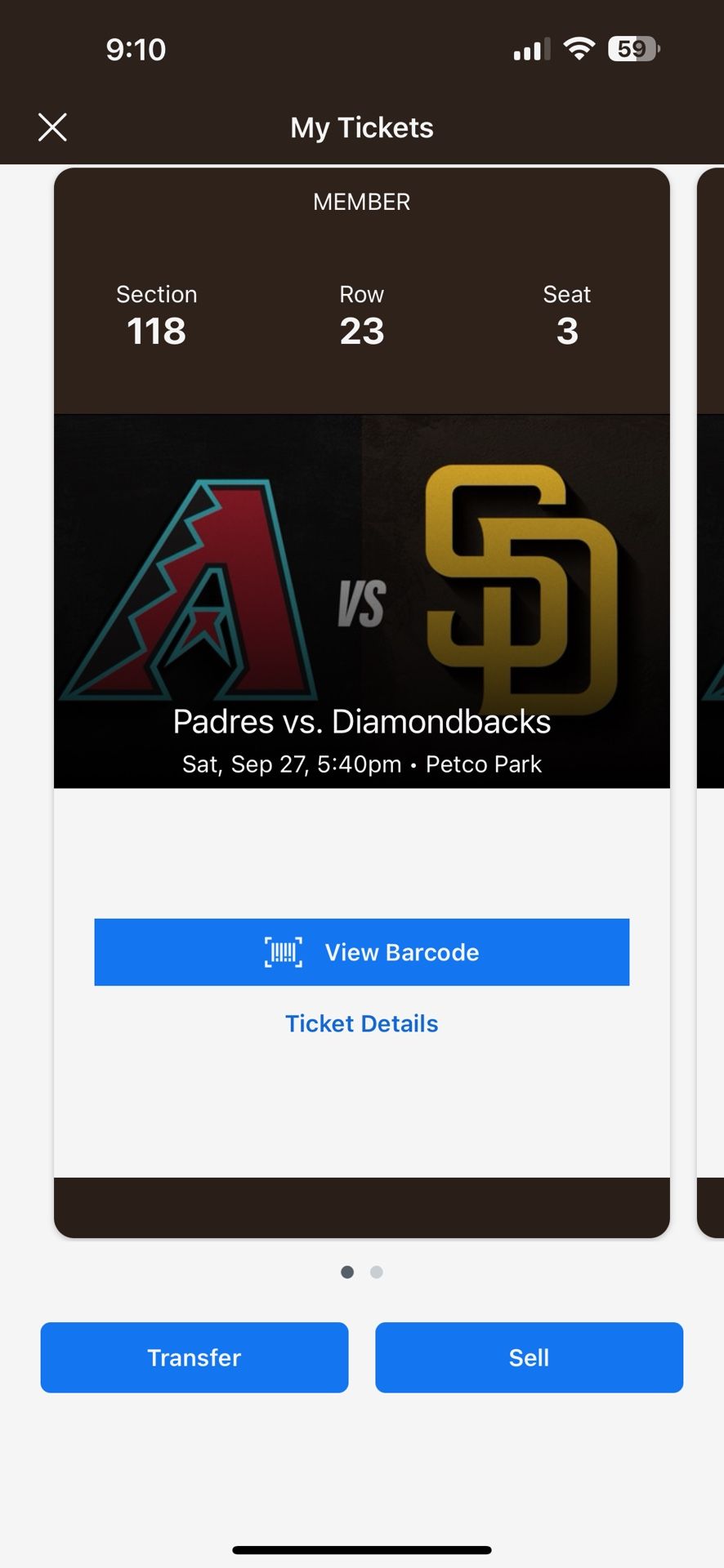This screenshot has width=724, height=1568.
Task: Tap the View Barcode button
Action: coord(362,952)
